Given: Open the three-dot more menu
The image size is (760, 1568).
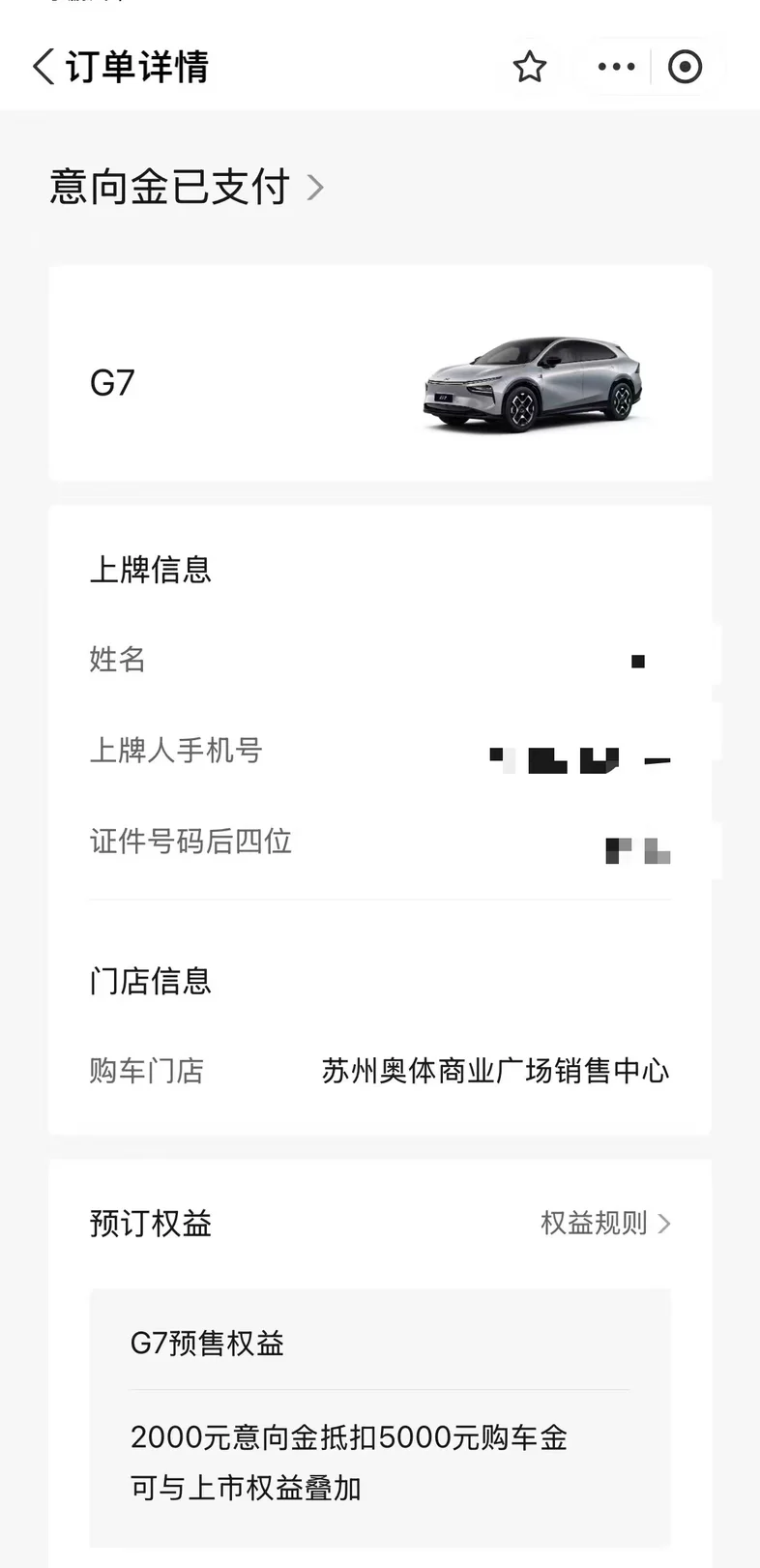Looking at the screenshot, I should click(x=616, y=67).
